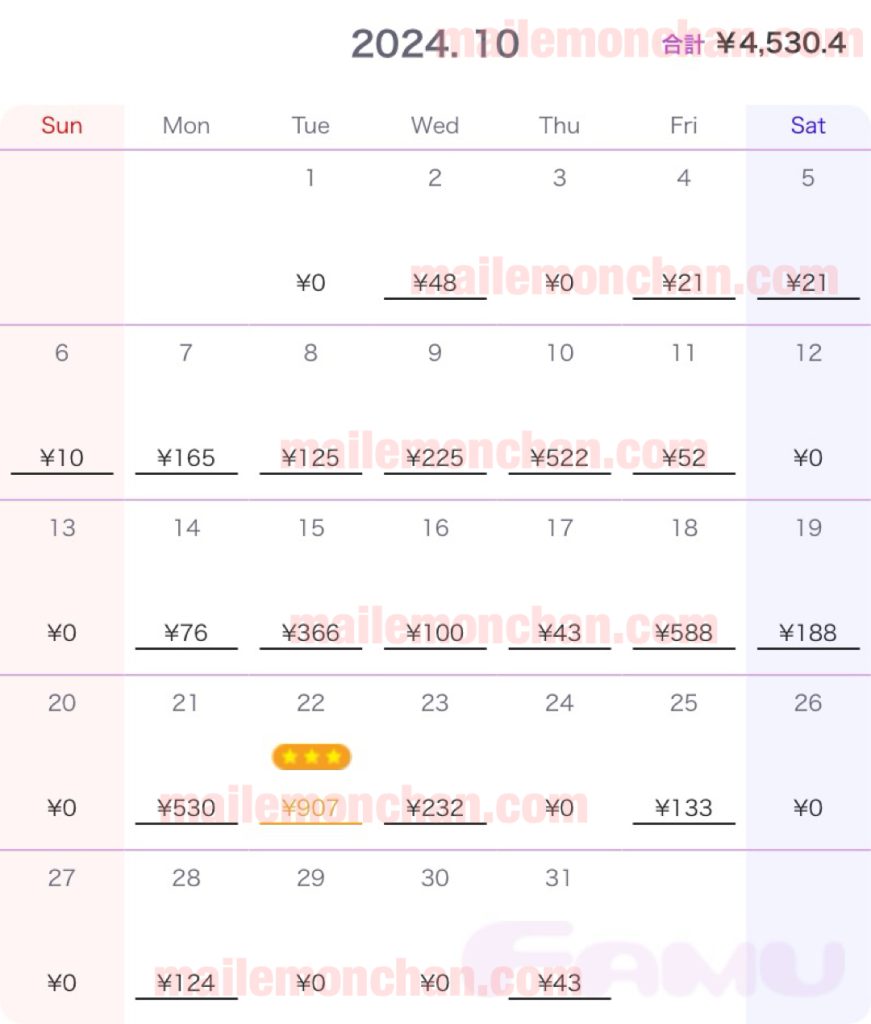Open October 6 earnings of ¥10
This screenshot has height=1024, width=871.
tap(62, 458)
